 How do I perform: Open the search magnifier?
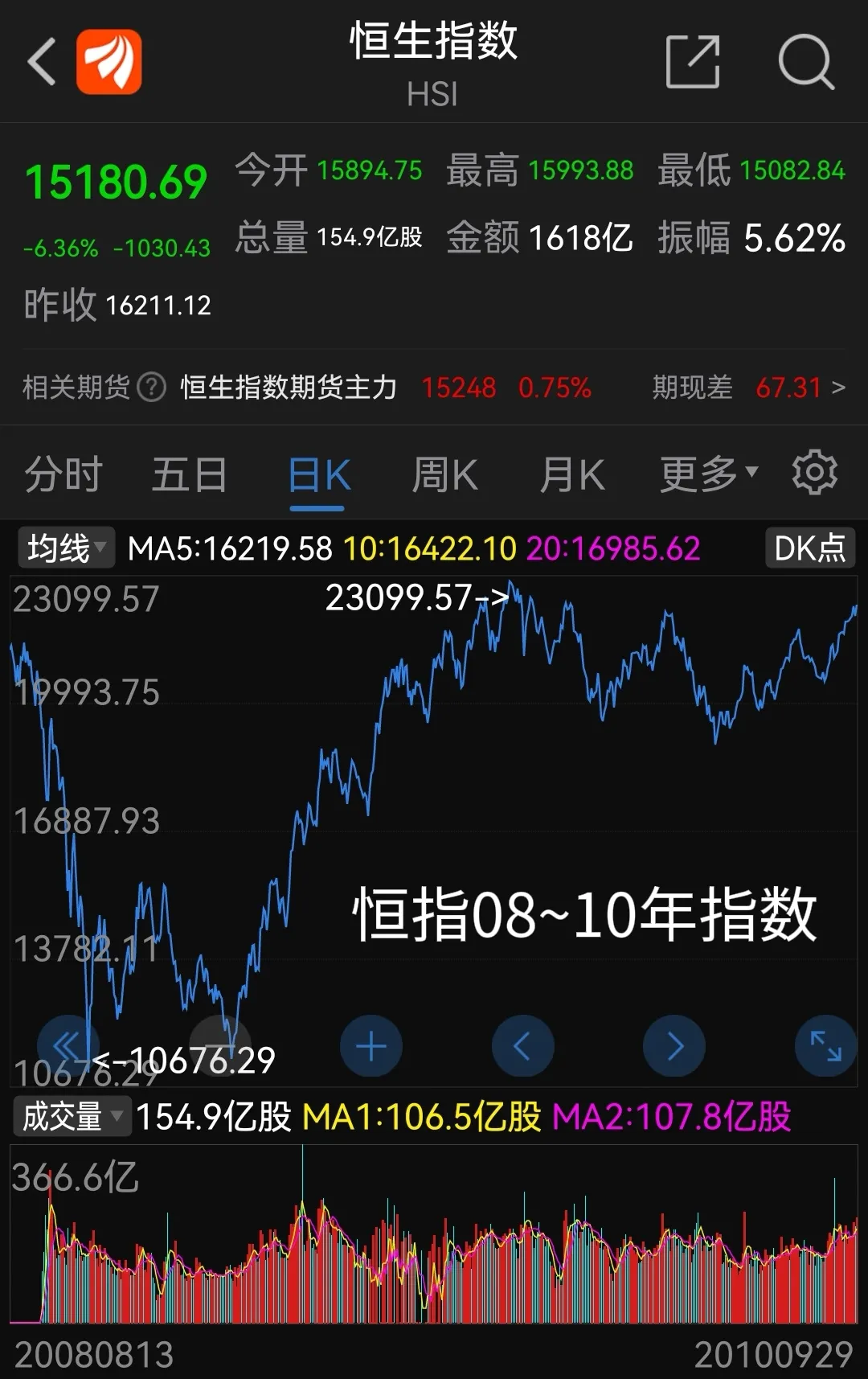[806, 61]
